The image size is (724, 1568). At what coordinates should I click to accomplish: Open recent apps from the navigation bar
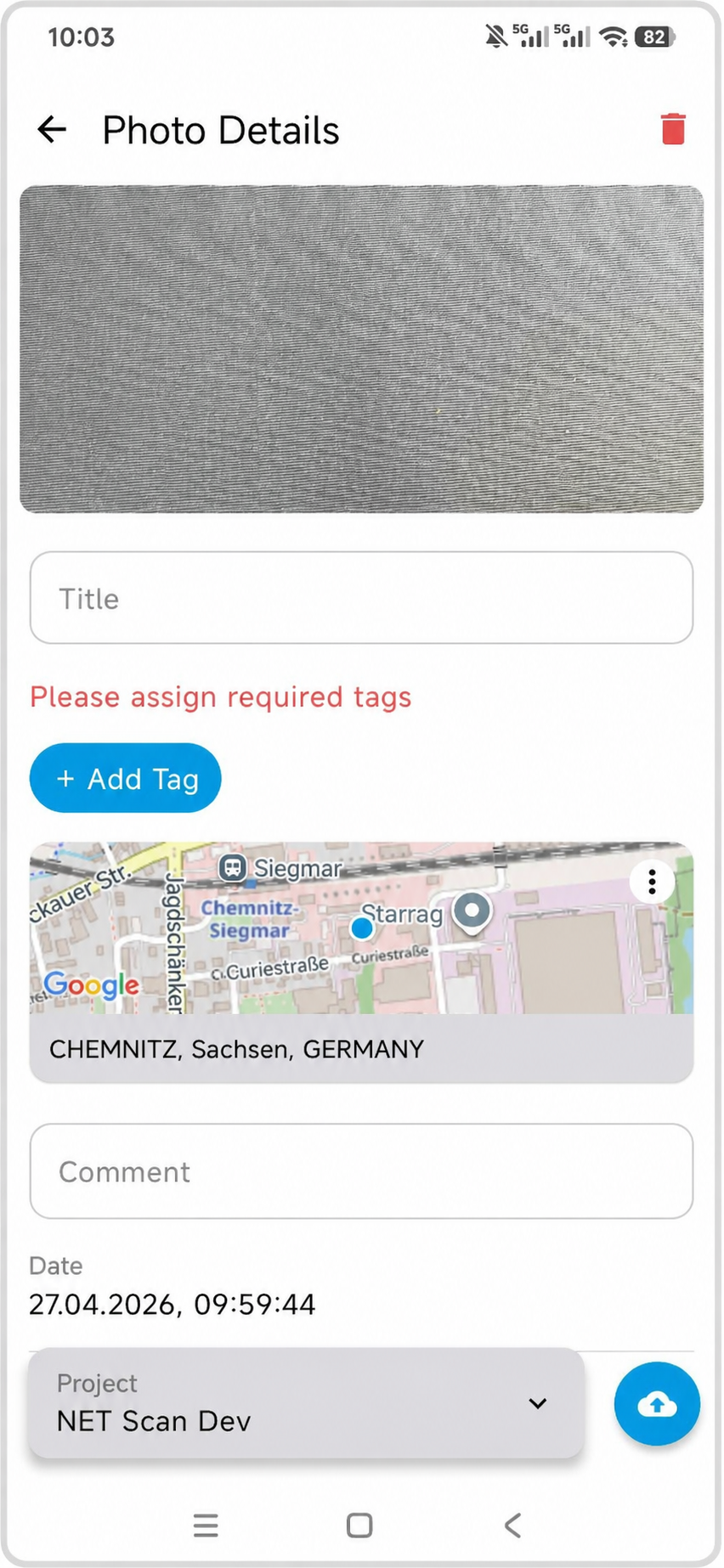(206, 1526)
